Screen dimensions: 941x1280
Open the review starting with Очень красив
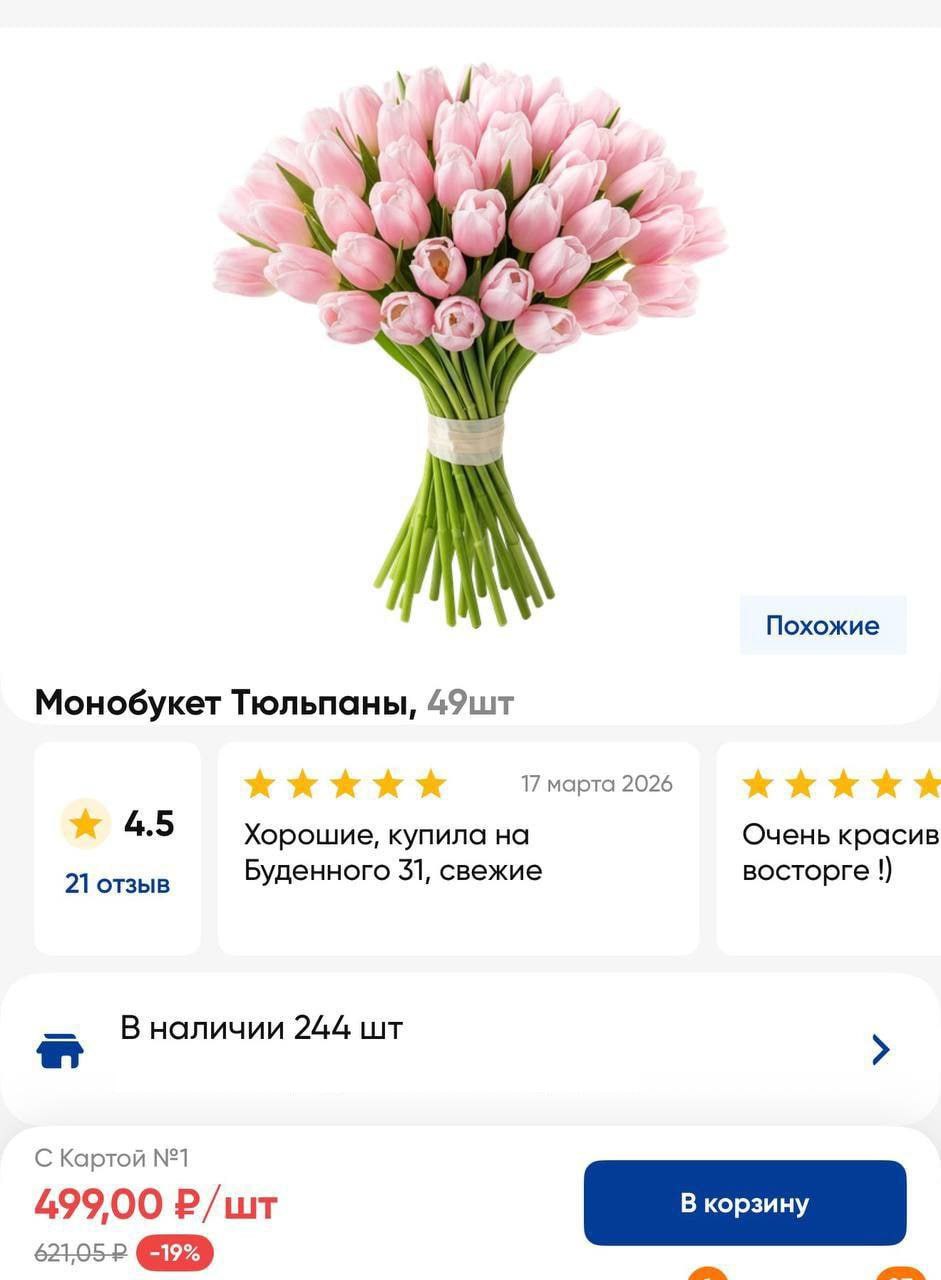click(x=830, y=848)
